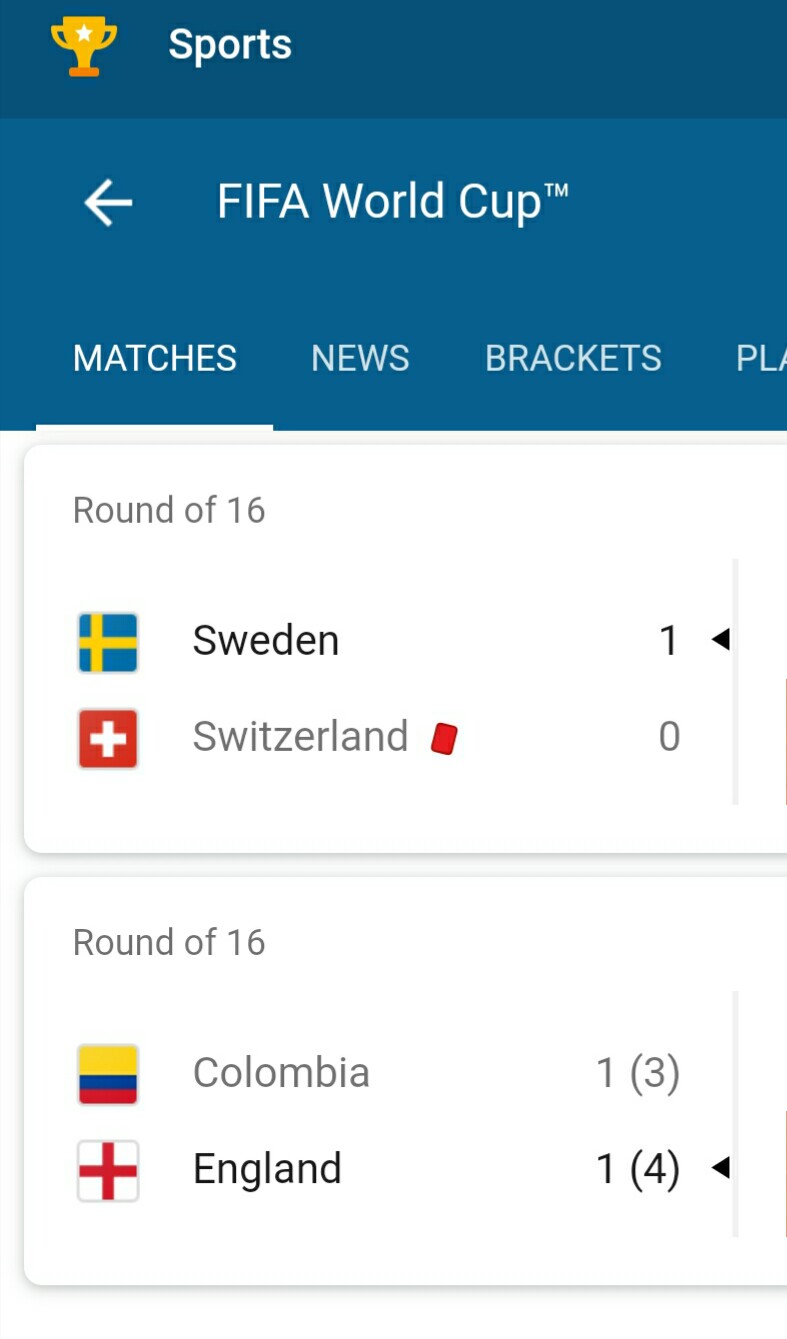This screenshot has width=787, height=1339.
Task: Go back using the arrow icon
Action: (108, 203)
